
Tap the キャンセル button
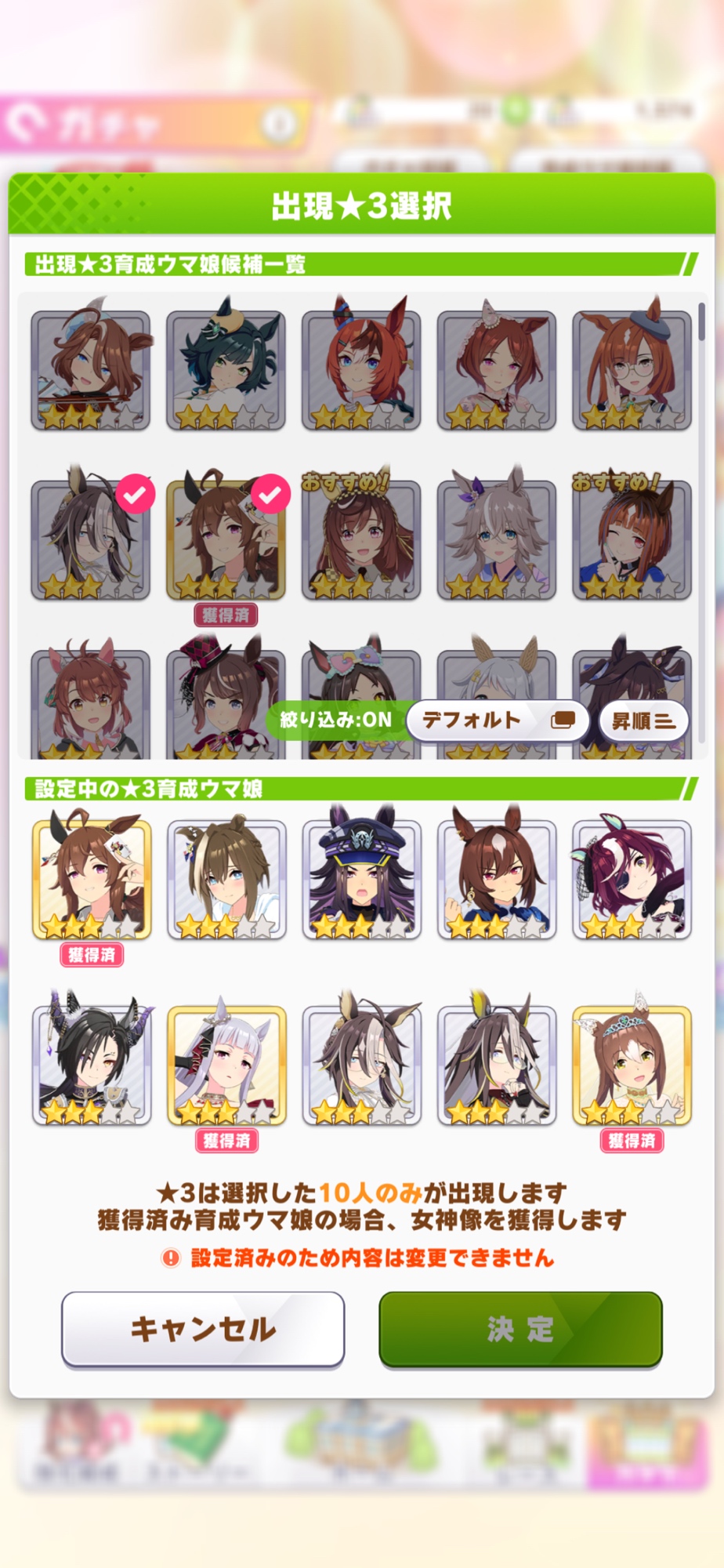(203, 1329)
